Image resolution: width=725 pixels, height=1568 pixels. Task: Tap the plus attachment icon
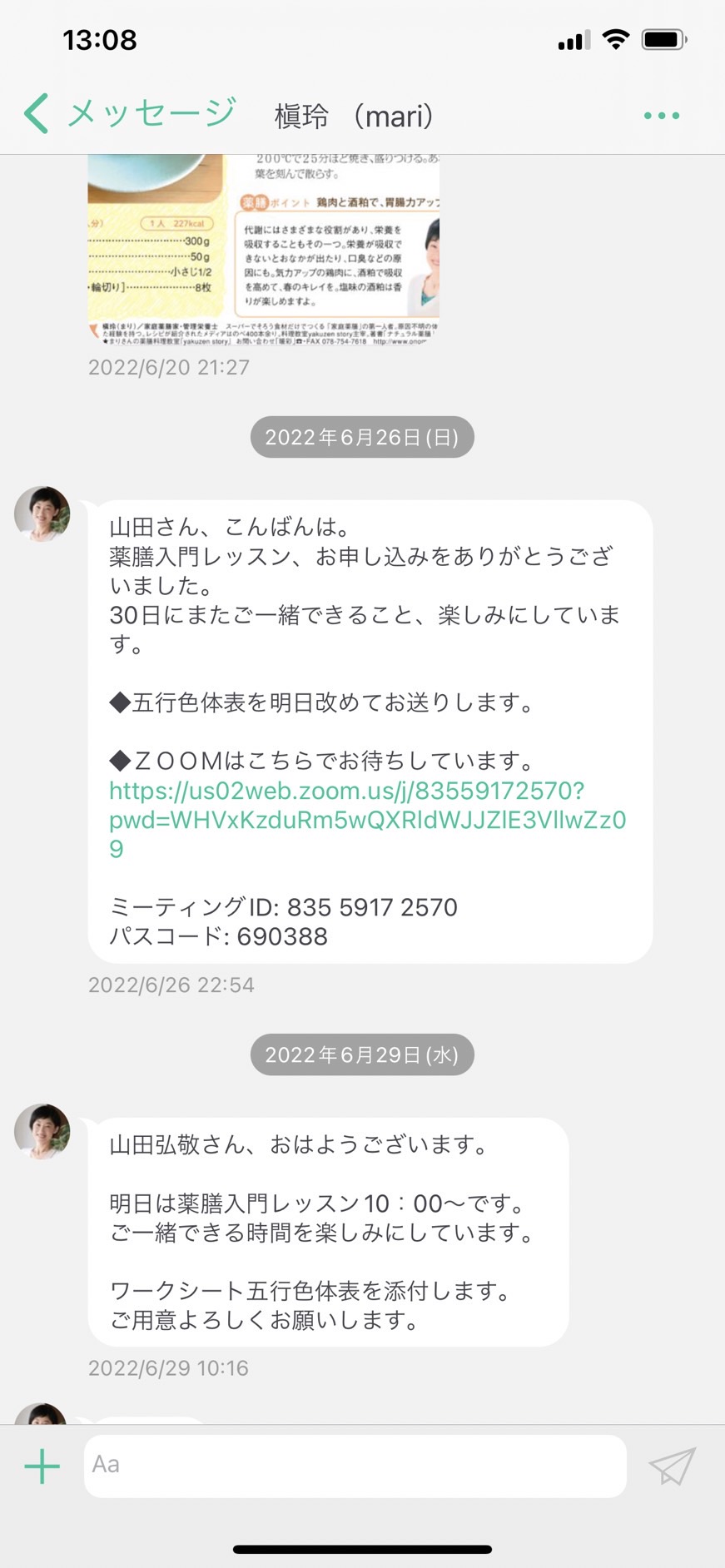(x=42, y=1466)
